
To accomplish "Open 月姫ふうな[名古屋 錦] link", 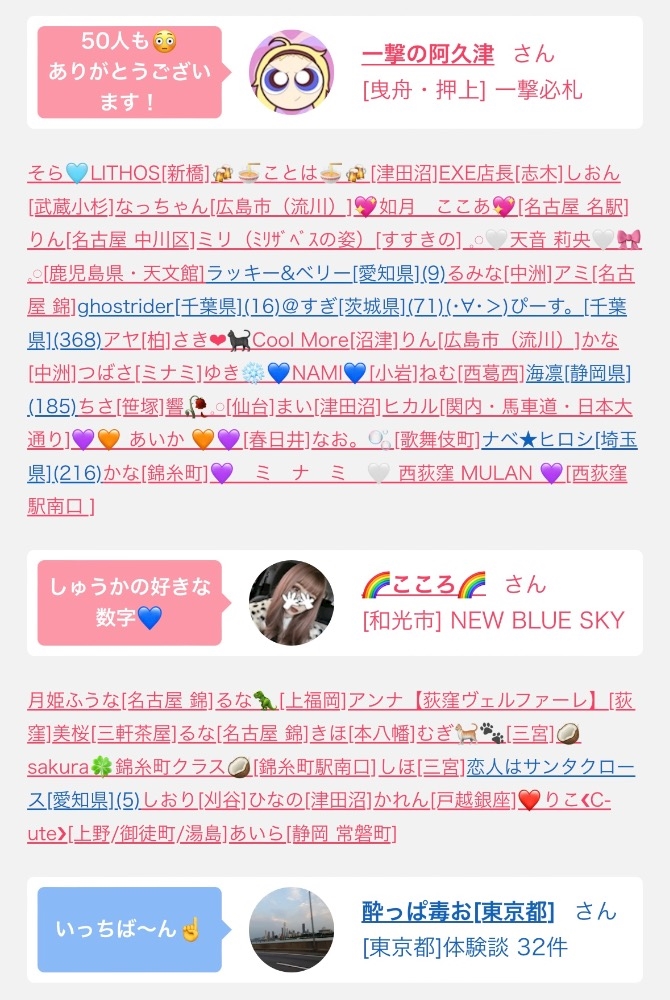I will [x=120, y=701].
